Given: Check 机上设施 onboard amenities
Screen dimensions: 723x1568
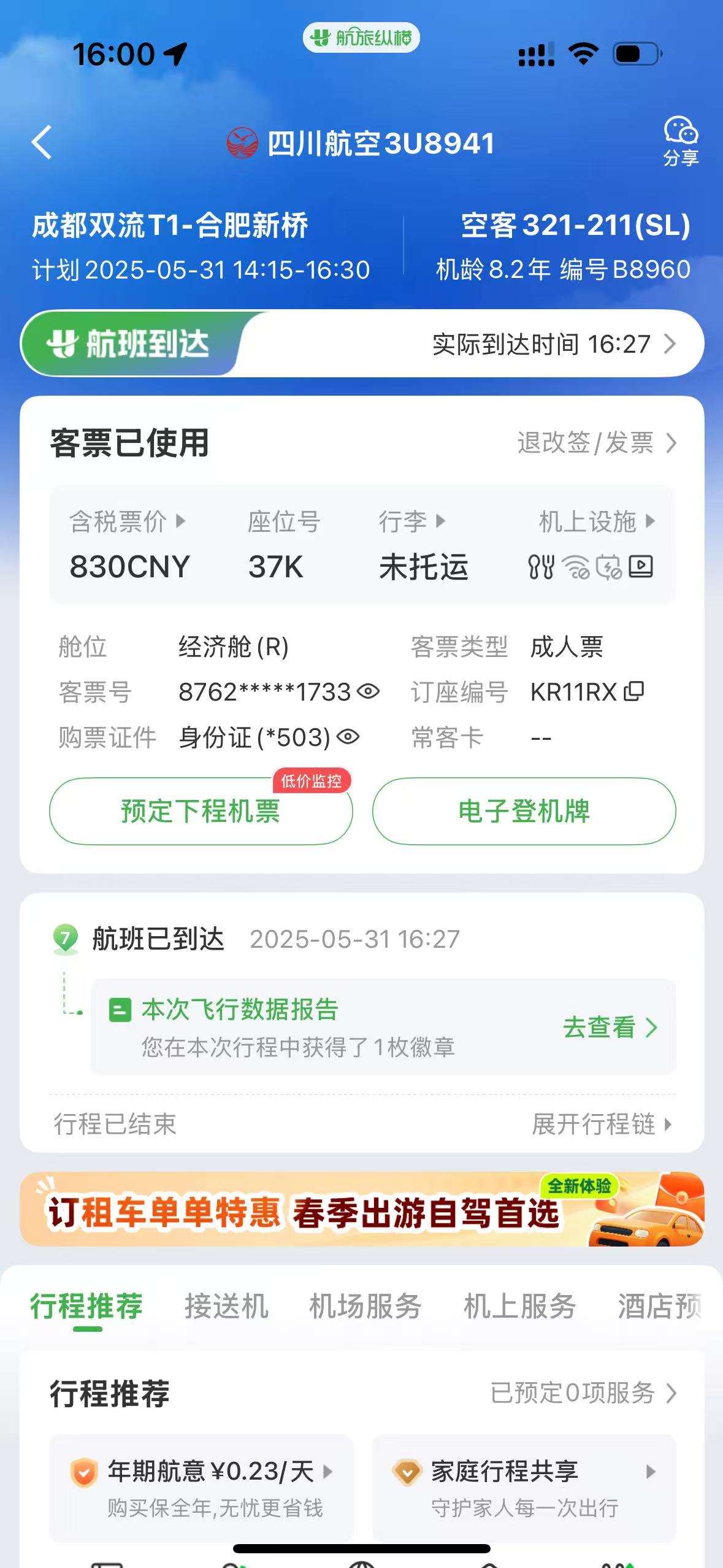Looking at the screenshot, I should point(596,522).
